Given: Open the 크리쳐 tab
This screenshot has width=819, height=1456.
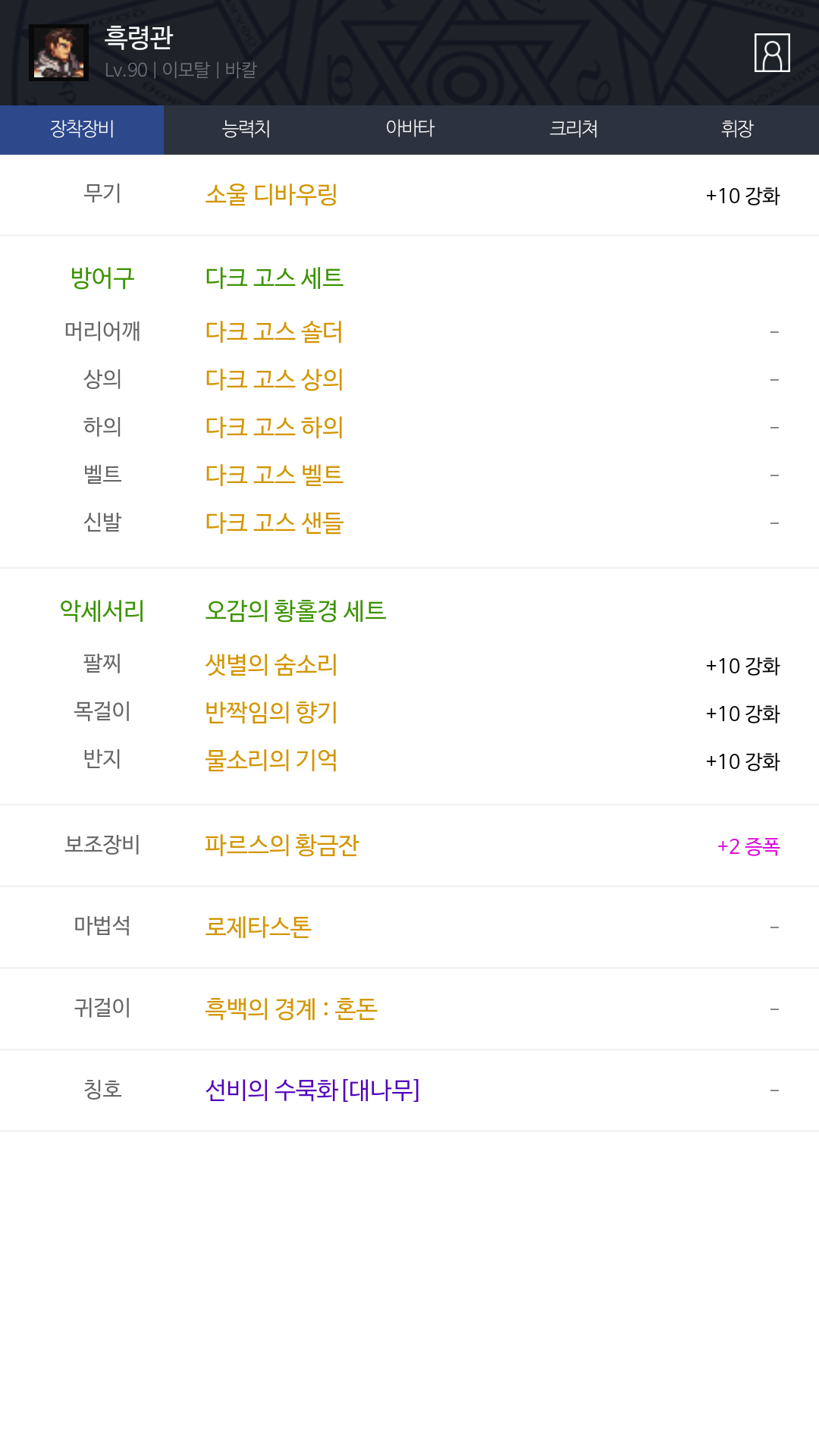Looking at the screenshot, I should 573,129.
